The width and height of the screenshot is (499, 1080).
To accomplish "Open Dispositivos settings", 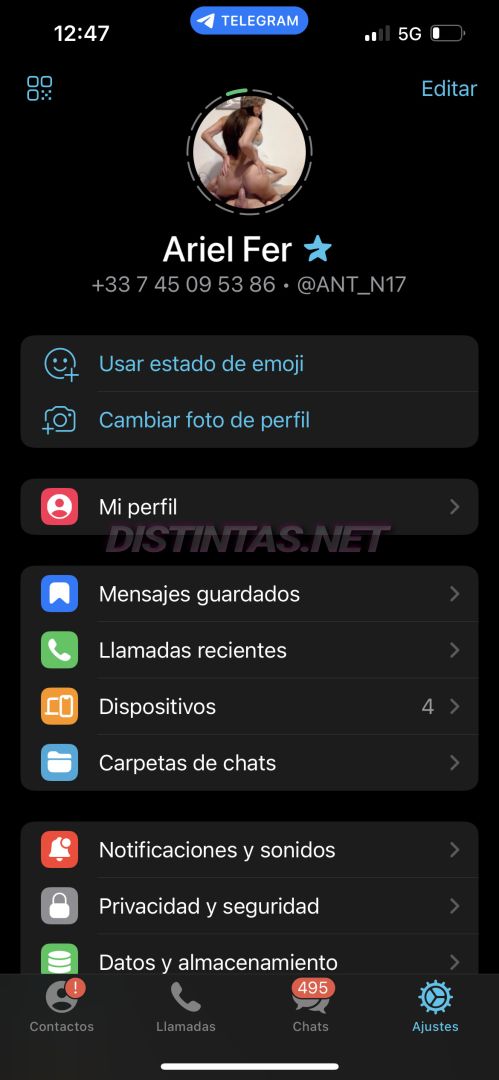I will click(x=250, y=707).
